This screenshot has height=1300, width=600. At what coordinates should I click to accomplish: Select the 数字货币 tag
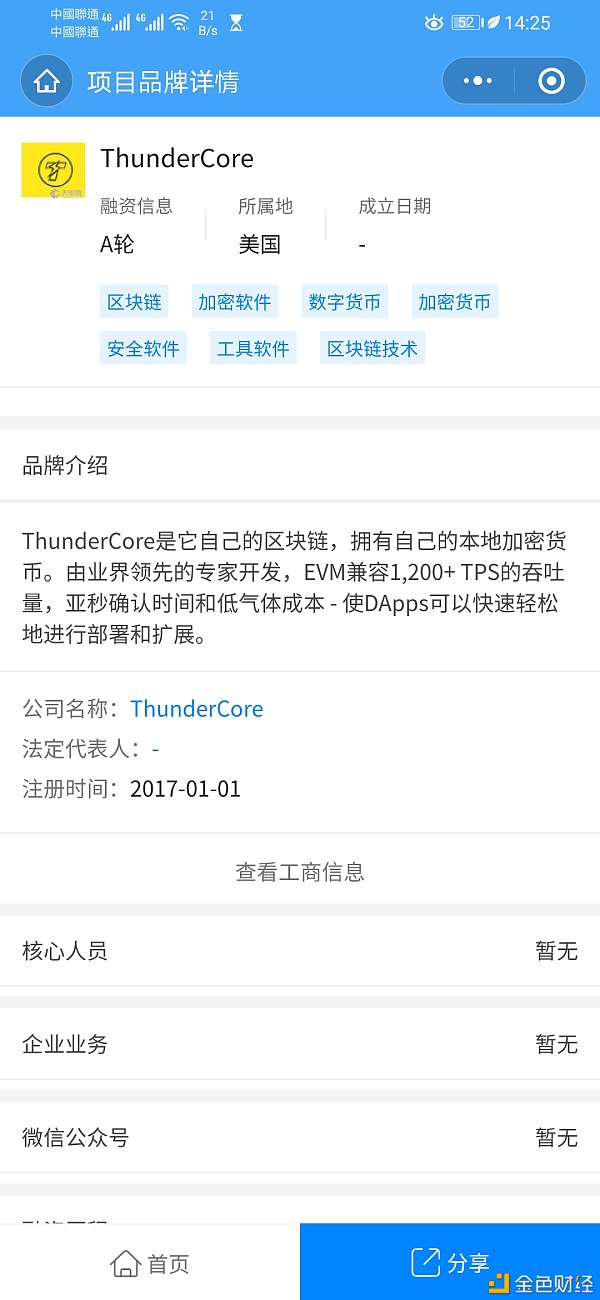pyautogui.click(x=344, y=301)
